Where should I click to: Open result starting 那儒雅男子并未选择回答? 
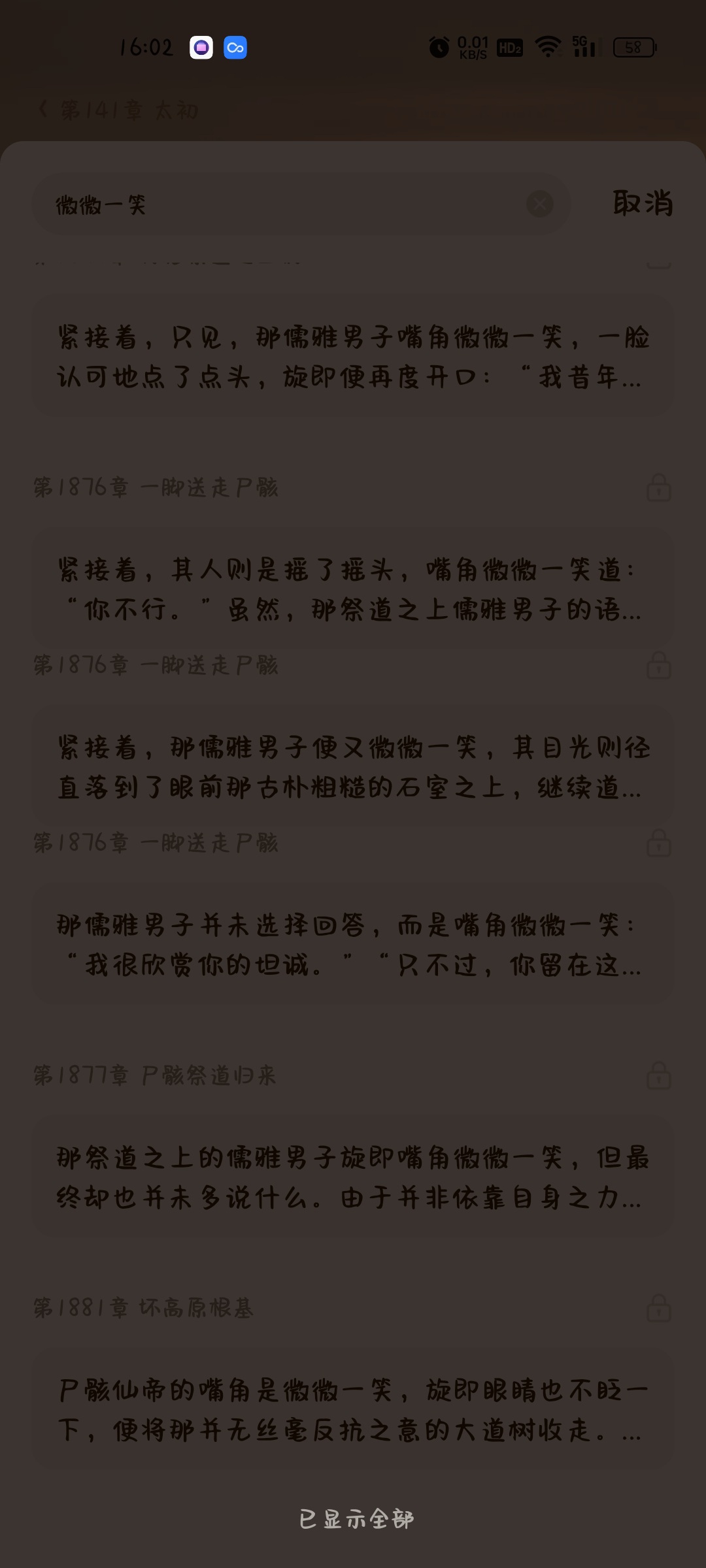tap(353, 945)
